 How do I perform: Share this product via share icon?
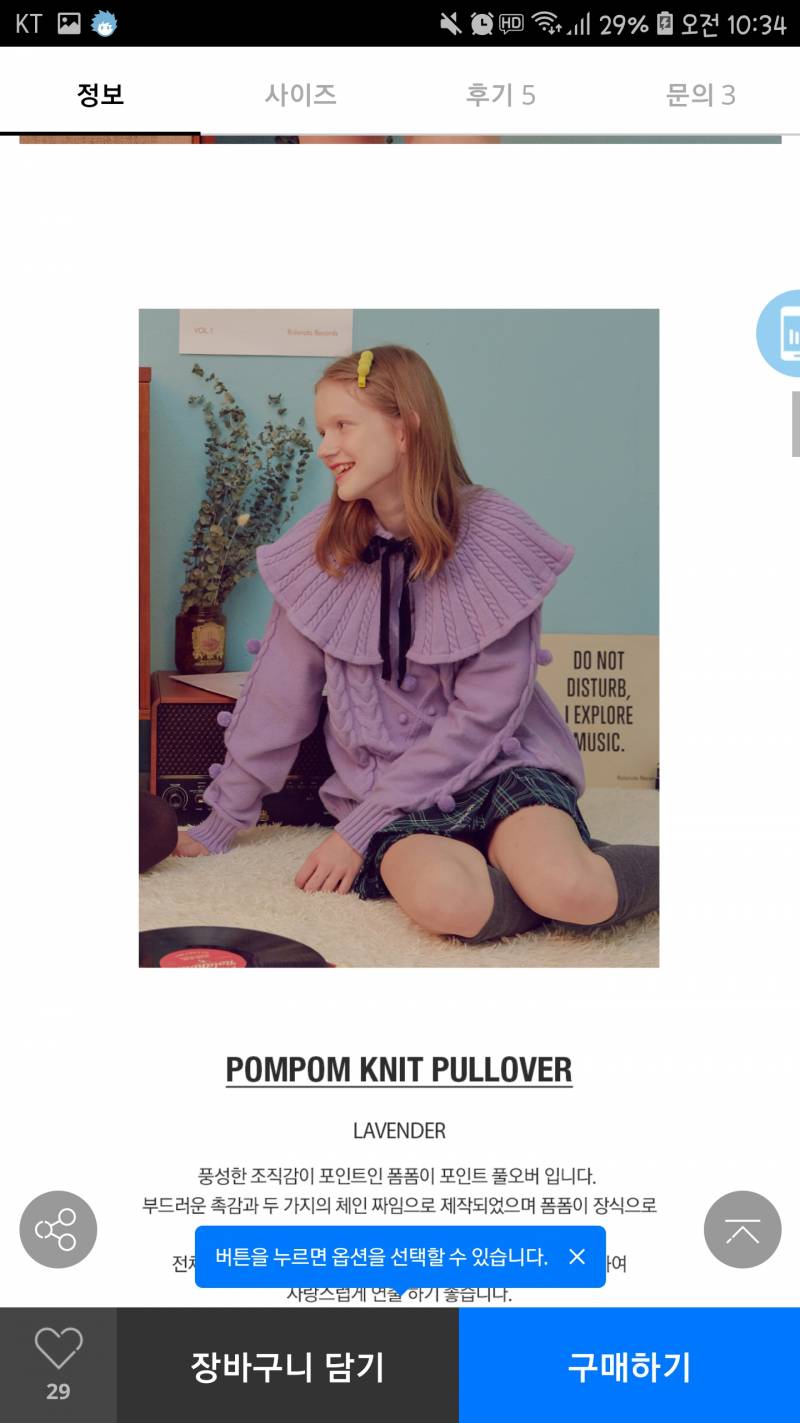[58, 1229]
